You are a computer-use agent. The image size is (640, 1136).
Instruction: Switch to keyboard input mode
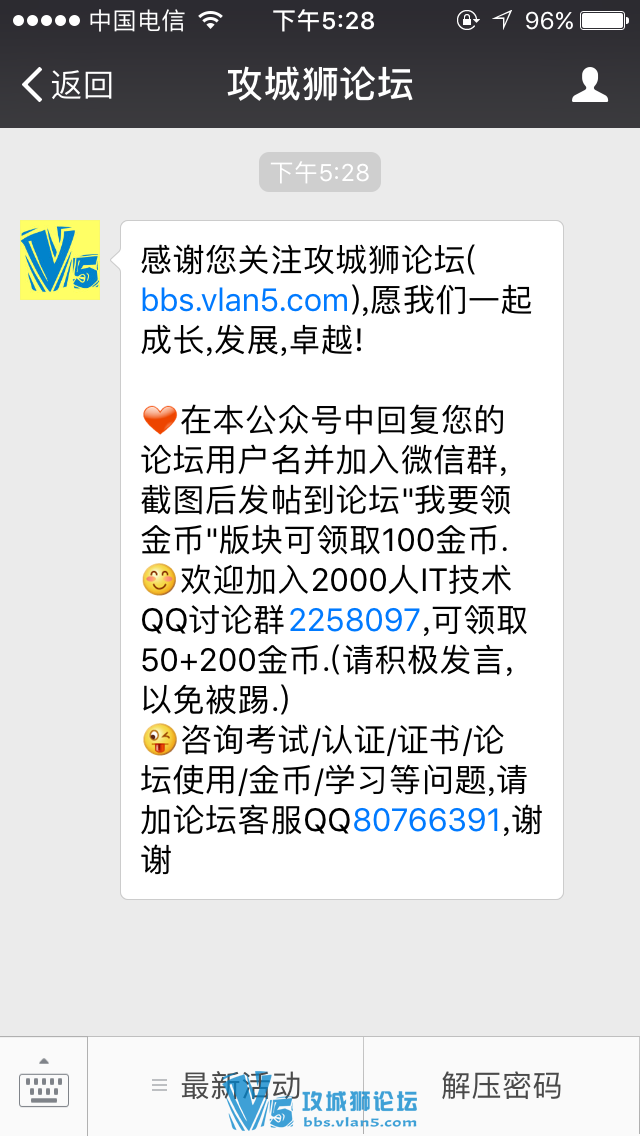click(x=44, y=1086)
